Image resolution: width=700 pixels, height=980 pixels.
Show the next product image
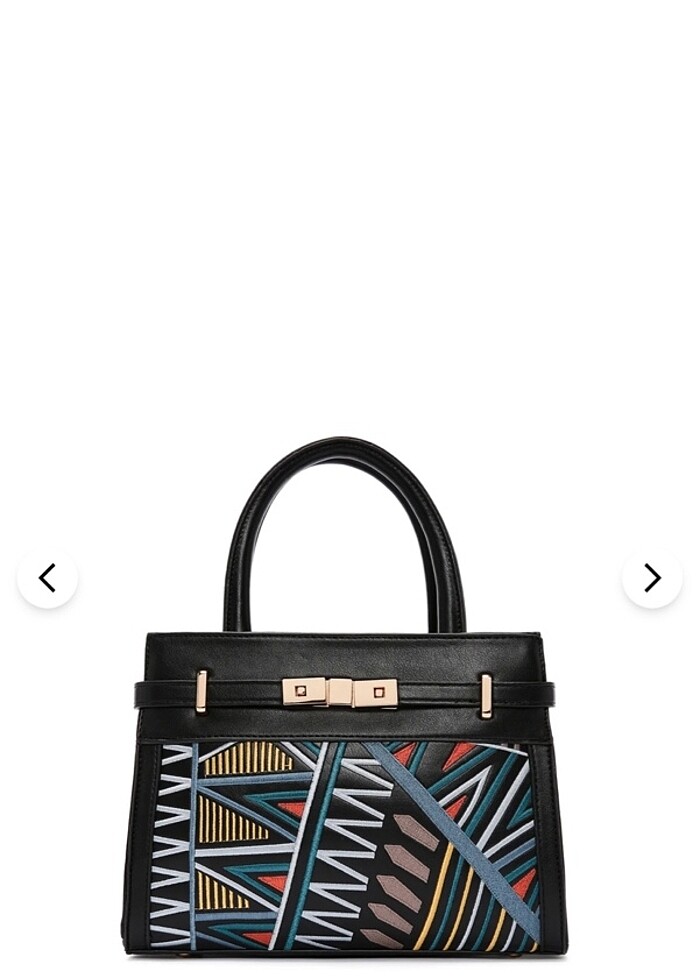tap(652, 578)
